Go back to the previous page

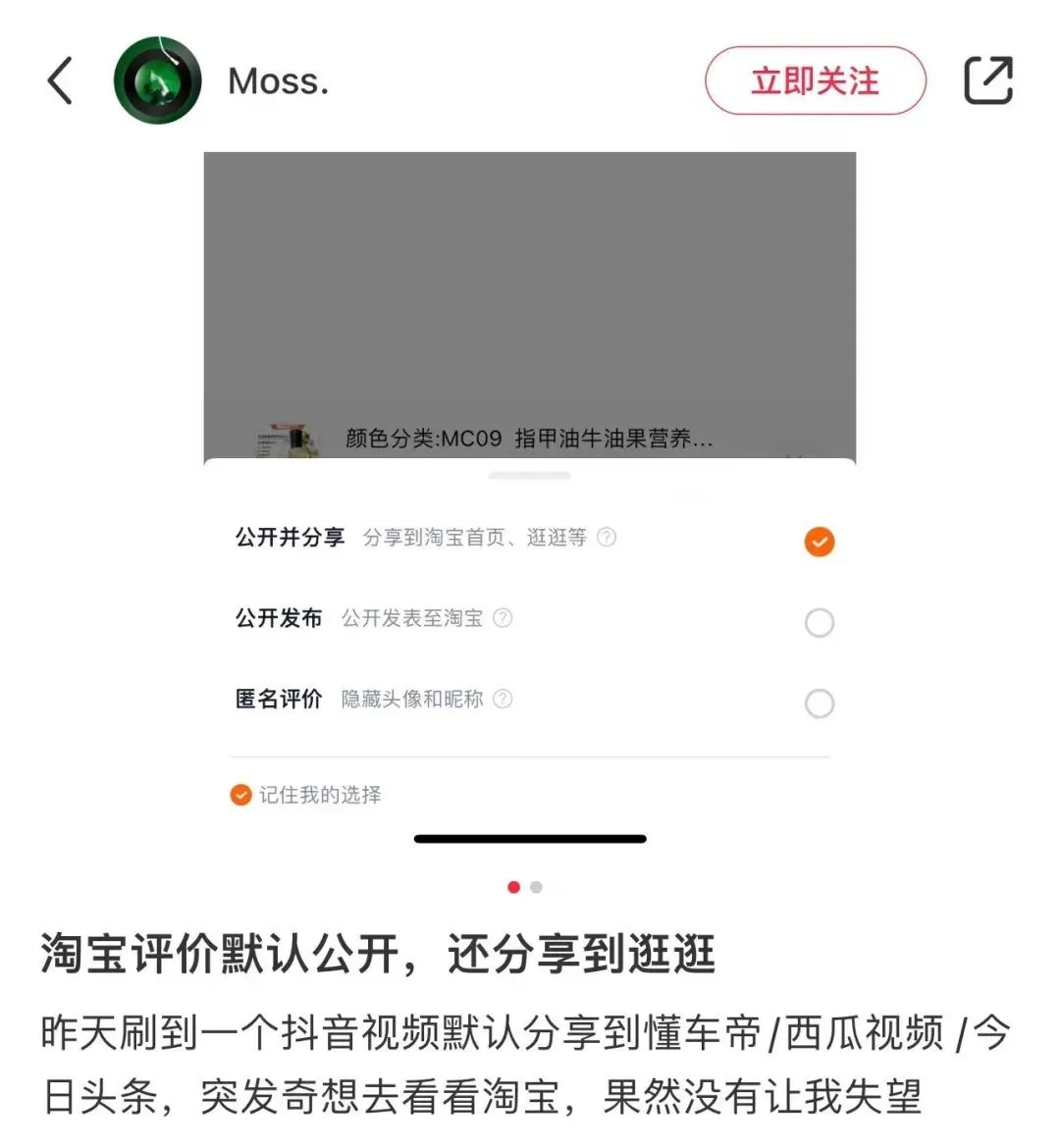pos(60,80)
